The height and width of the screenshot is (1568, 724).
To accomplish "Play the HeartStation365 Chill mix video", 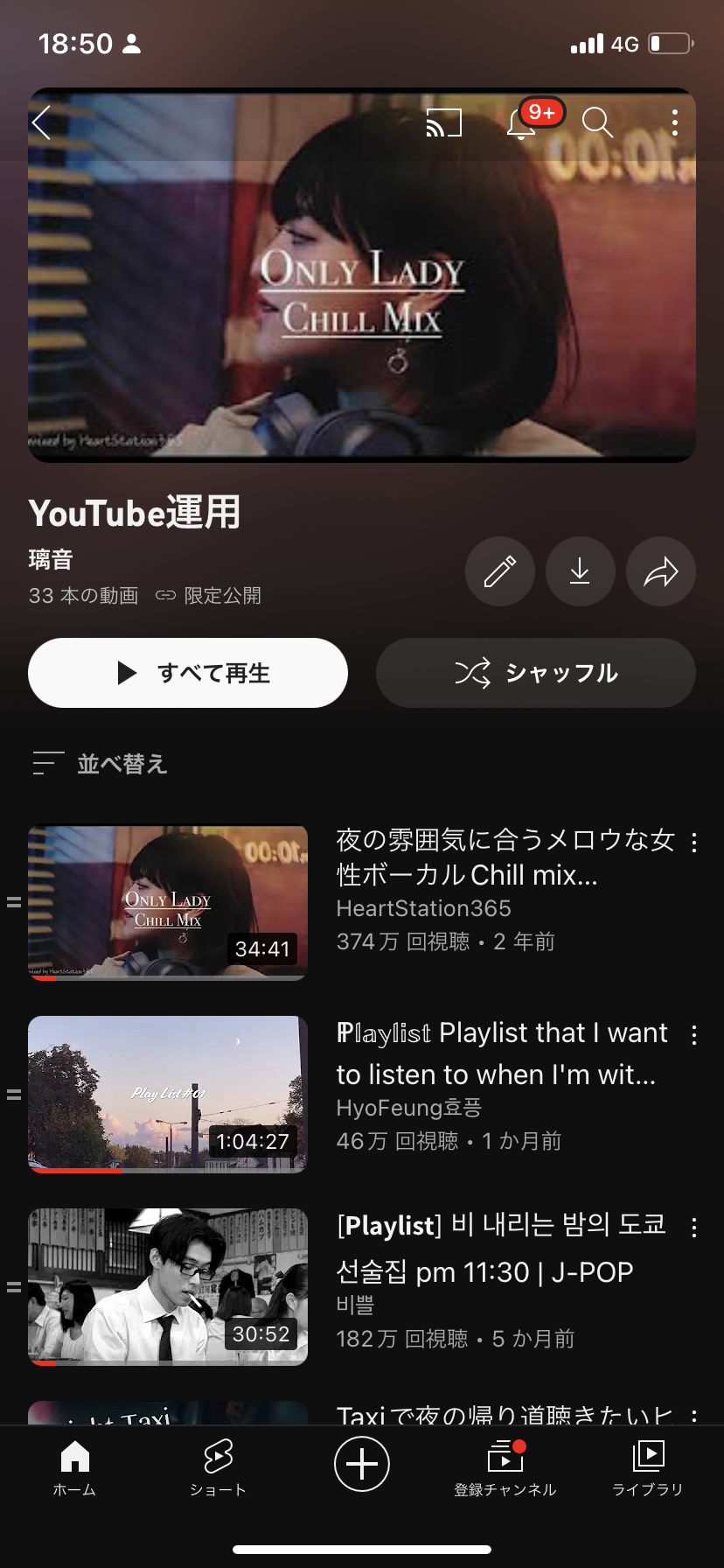I will point(168,903).
